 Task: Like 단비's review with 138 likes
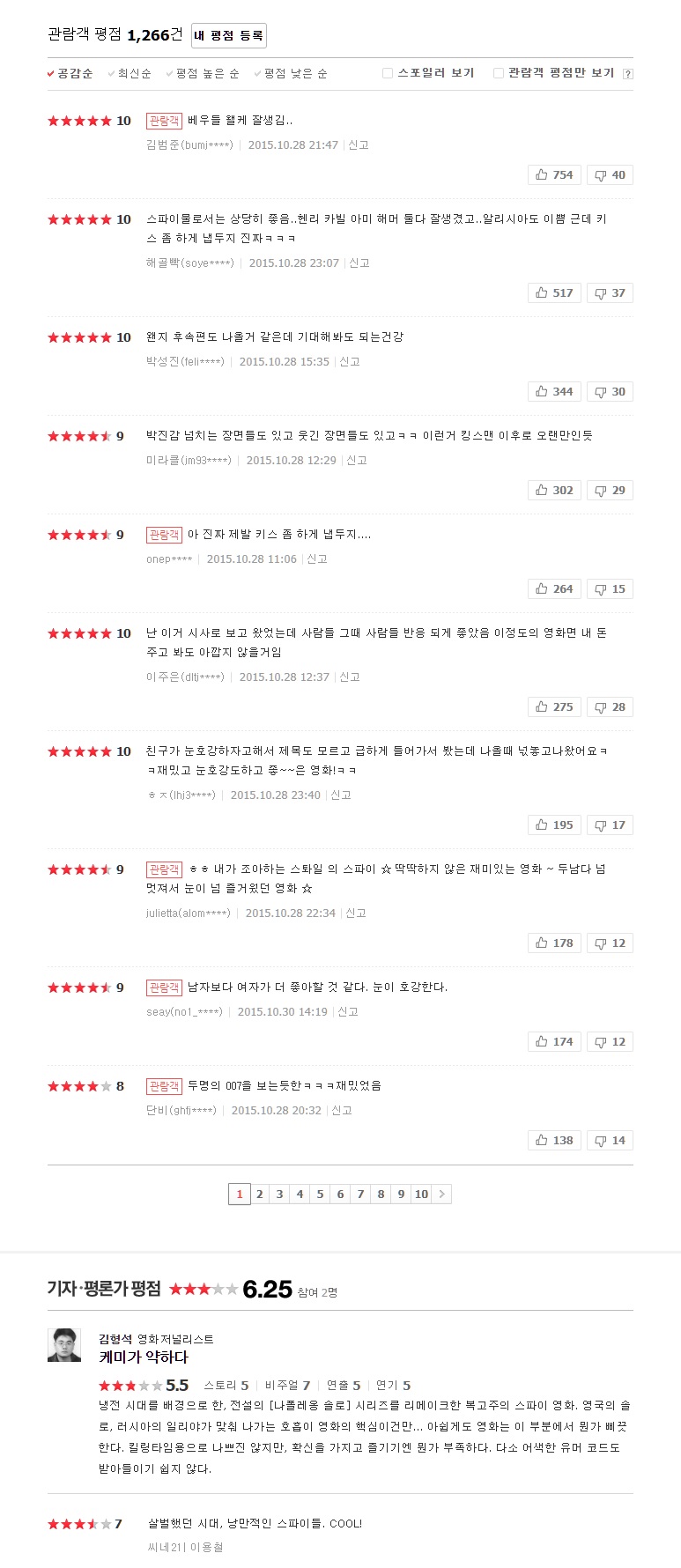click(554, 1140)
